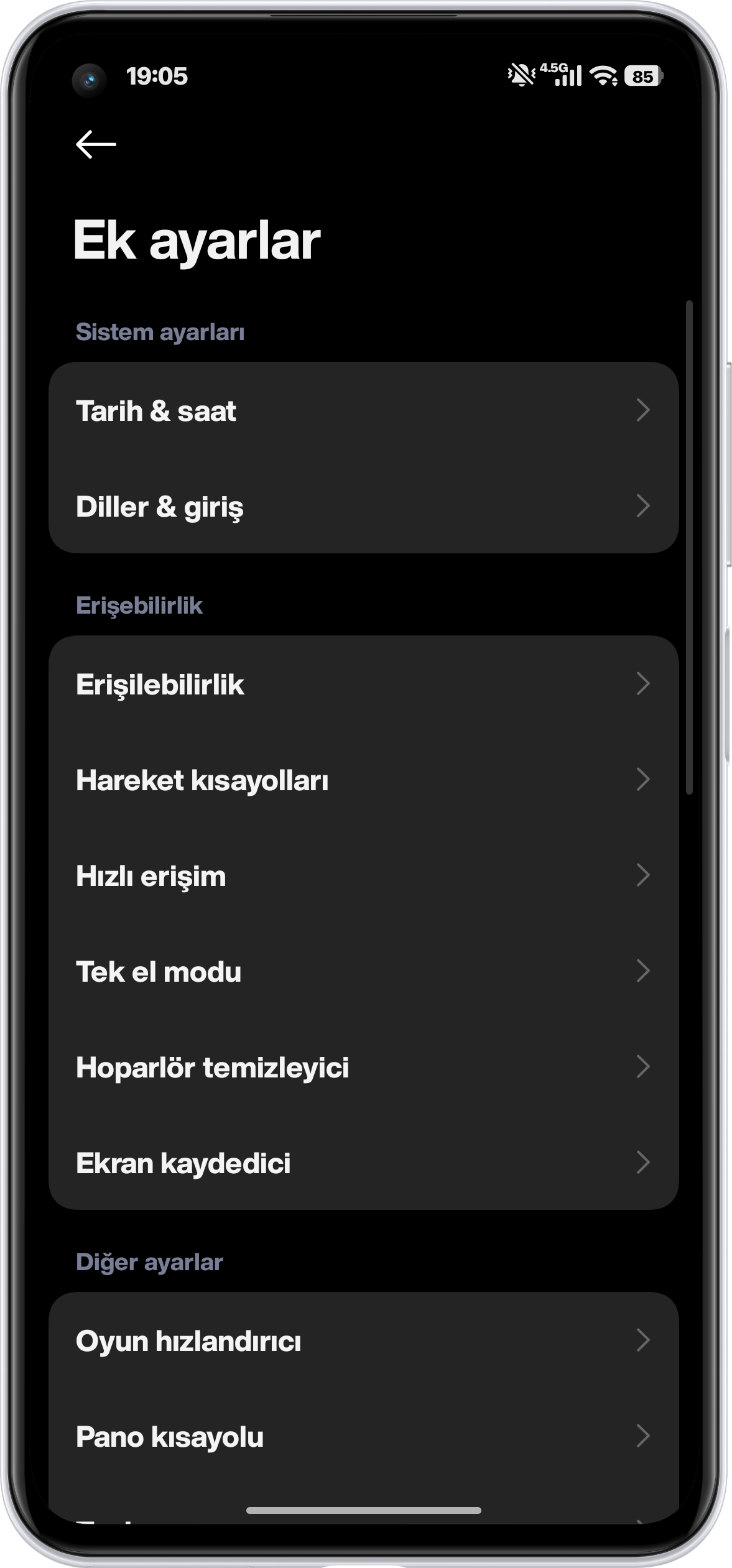732x1568 pixels.
Task: Open Pano kısayolu settings
Action: click(x=363, y=1437)
